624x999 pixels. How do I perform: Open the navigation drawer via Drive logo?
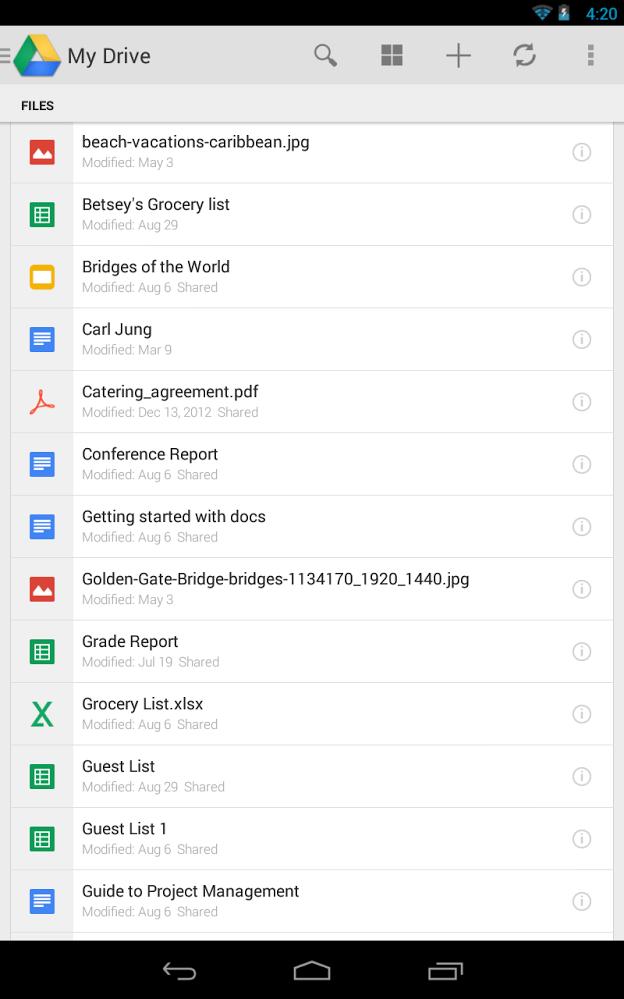(x=36, y=55)
